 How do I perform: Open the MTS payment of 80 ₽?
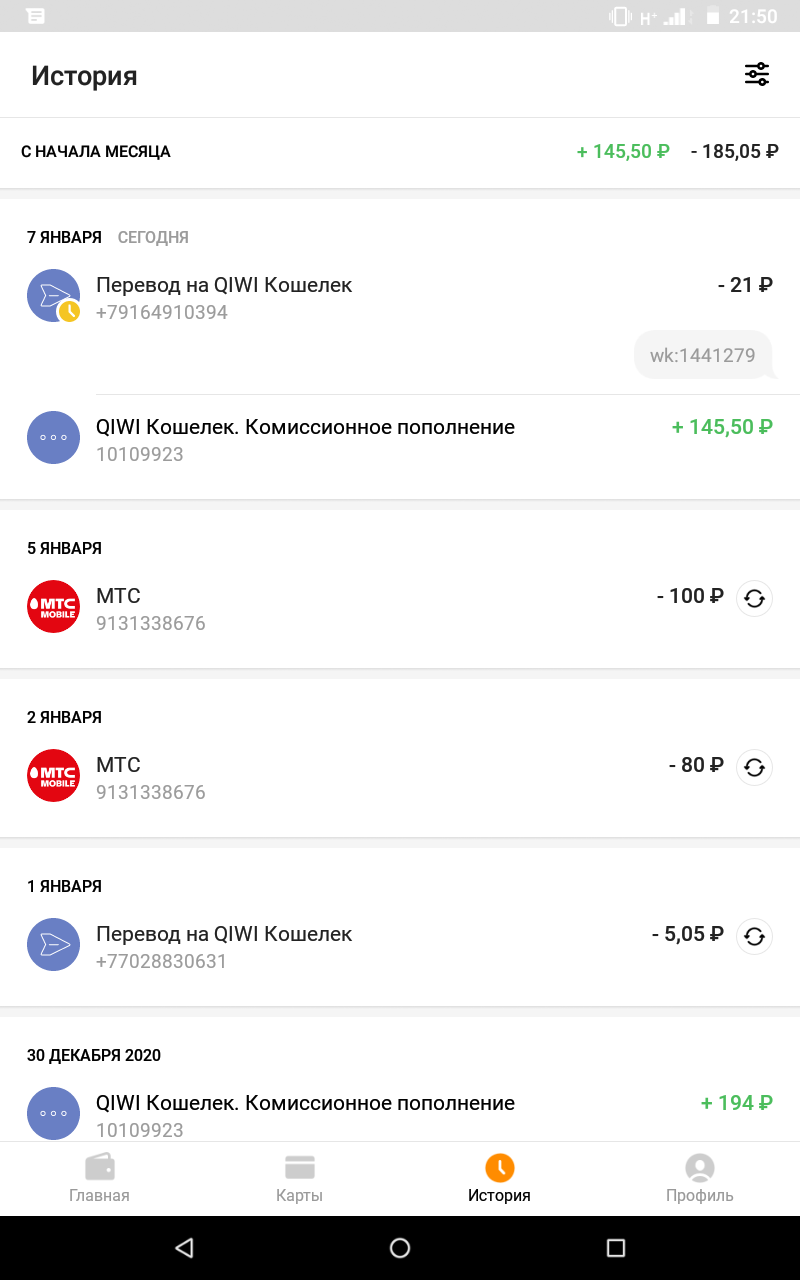pyautogui.click(x=380, y=778)
